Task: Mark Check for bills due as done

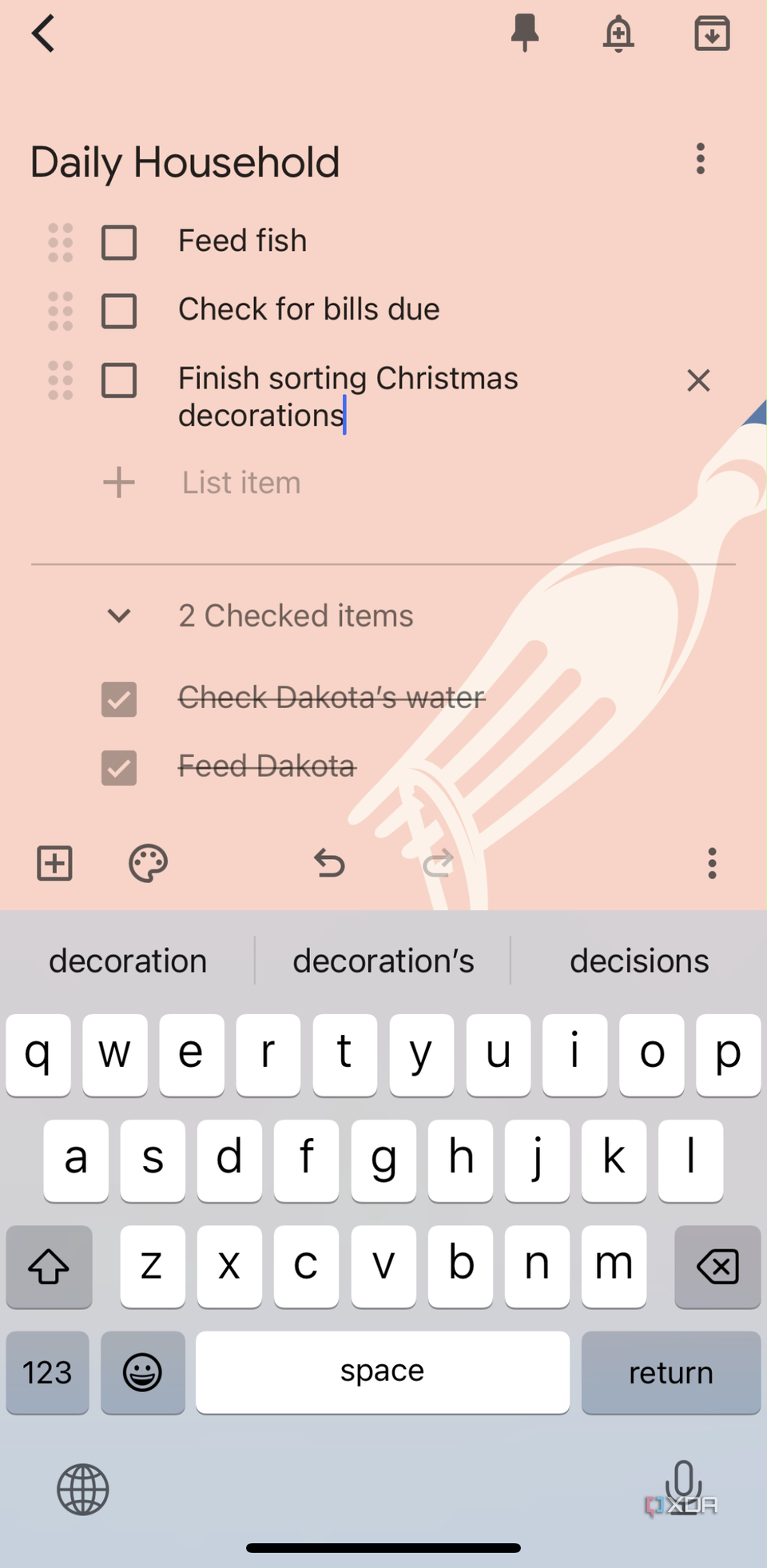Action: (x=118, y=312)
